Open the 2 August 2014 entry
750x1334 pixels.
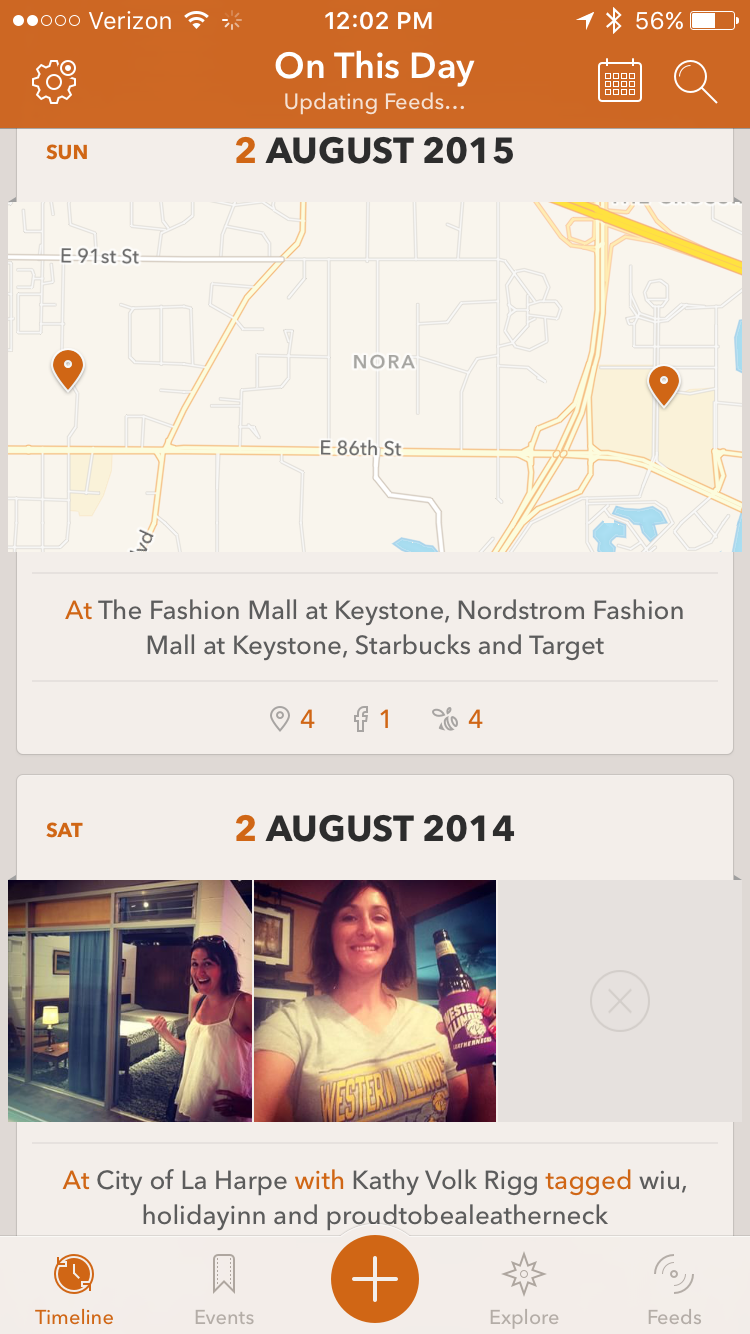(x=375, y=829)
